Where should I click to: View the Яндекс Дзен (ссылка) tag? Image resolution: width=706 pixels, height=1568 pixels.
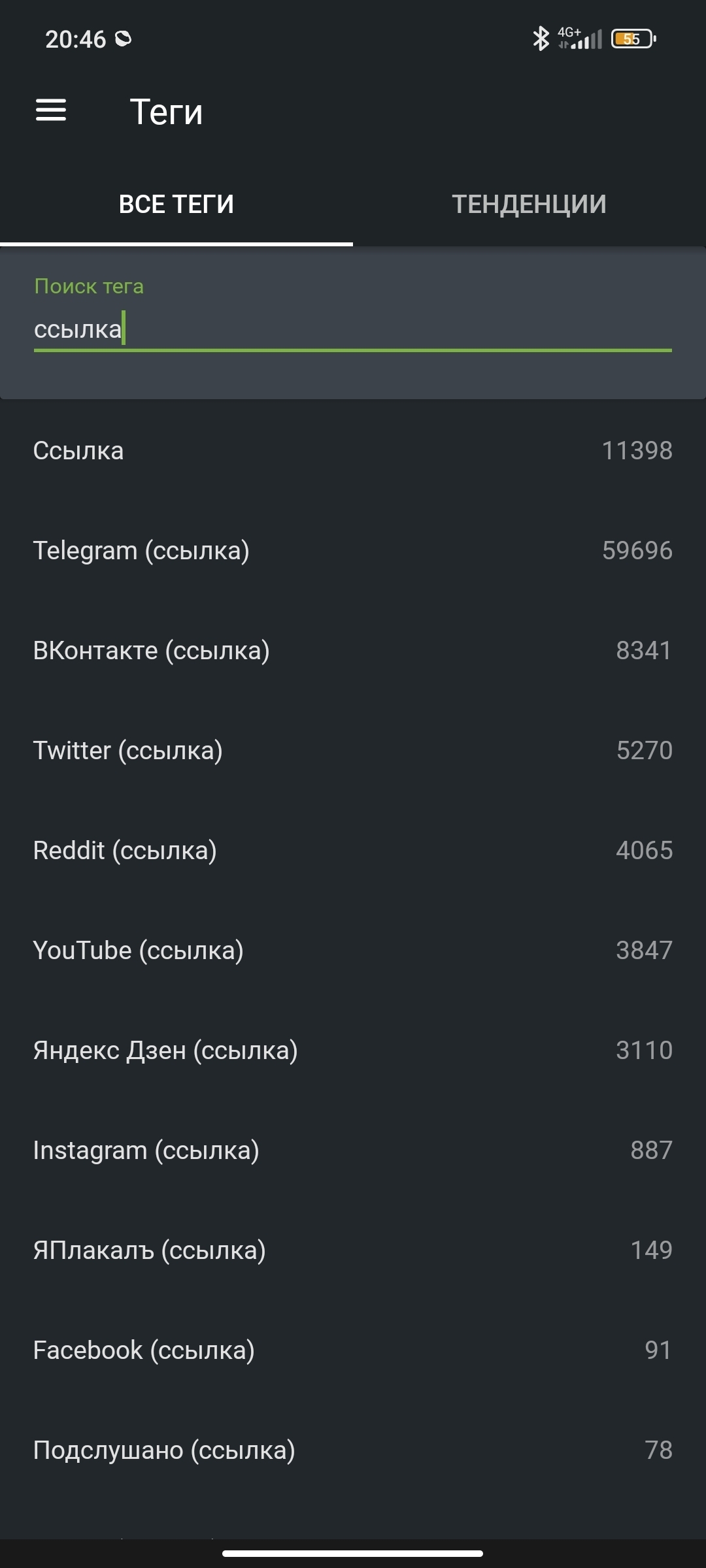(x=353, y=1051)
